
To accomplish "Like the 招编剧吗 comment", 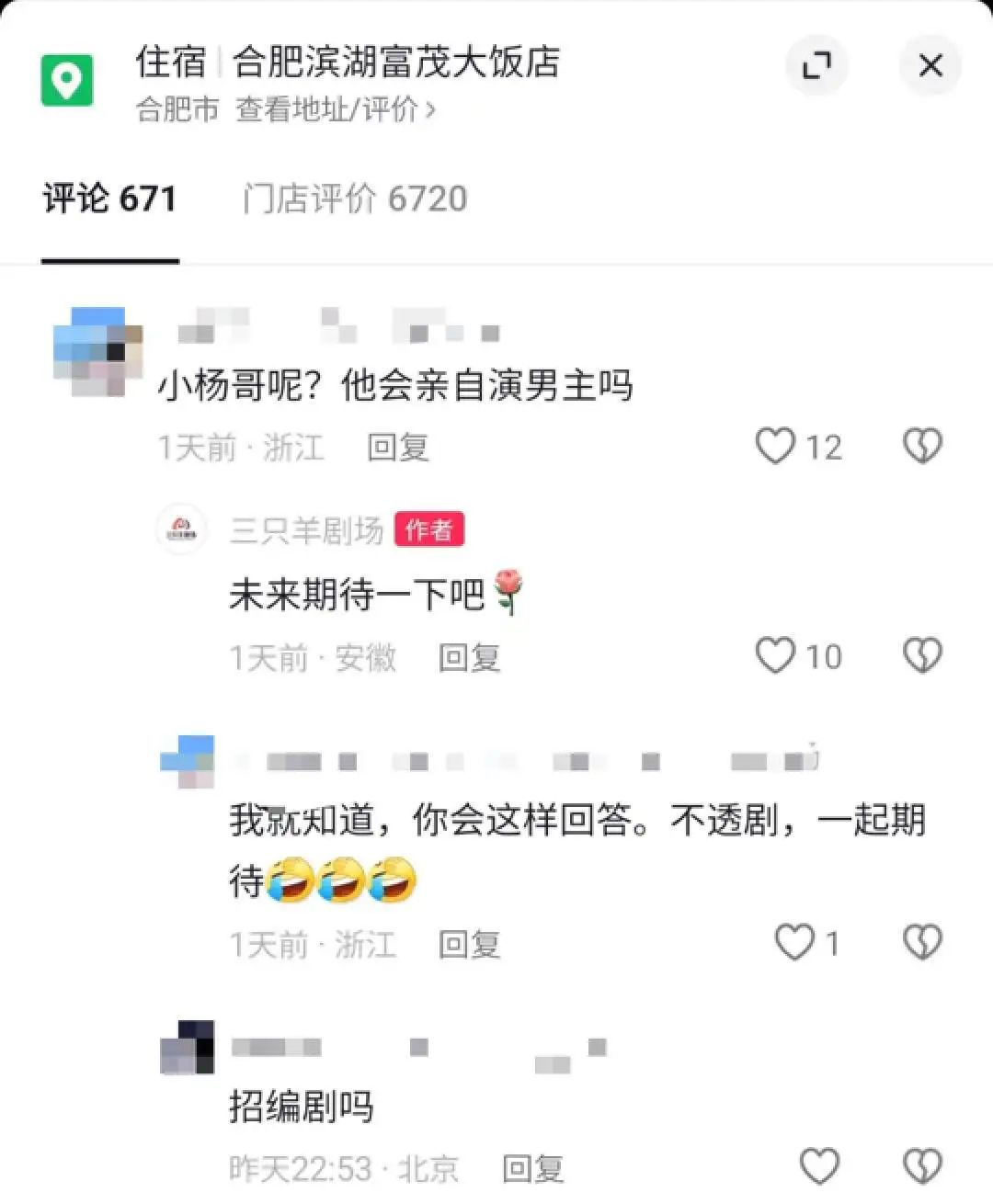I will click(819, 1166).
